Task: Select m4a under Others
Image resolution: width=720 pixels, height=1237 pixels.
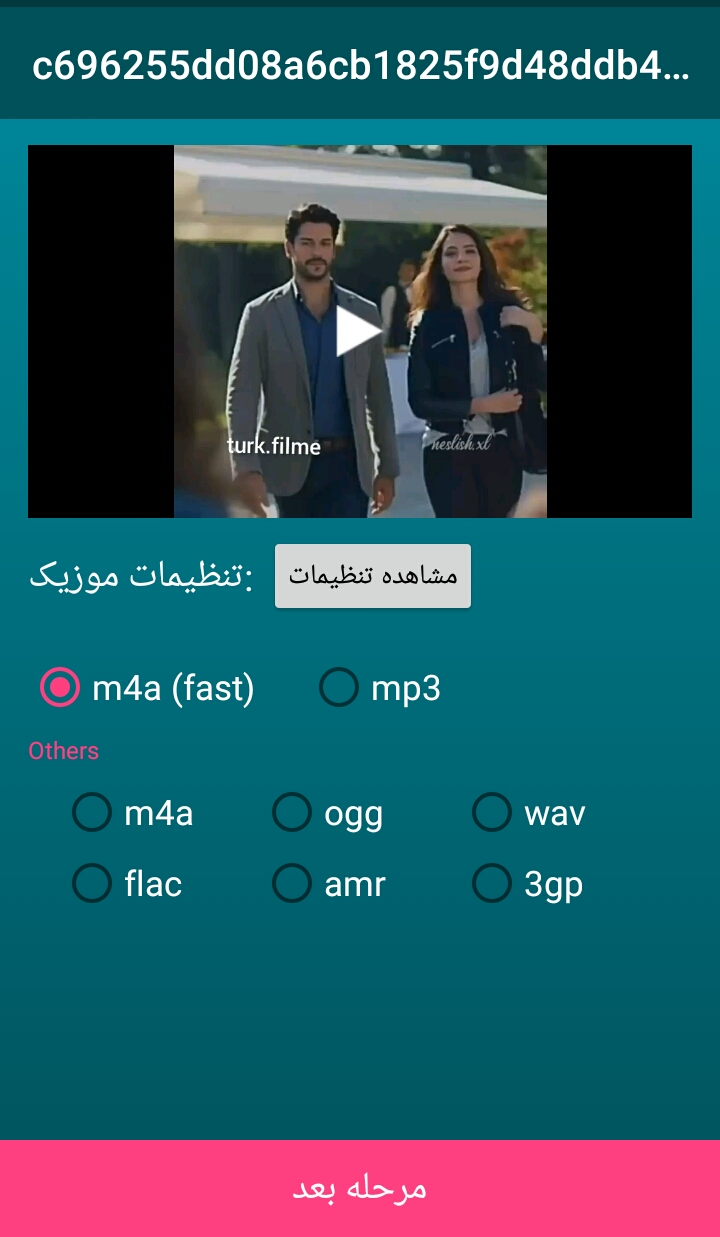Action: point(92,813)
